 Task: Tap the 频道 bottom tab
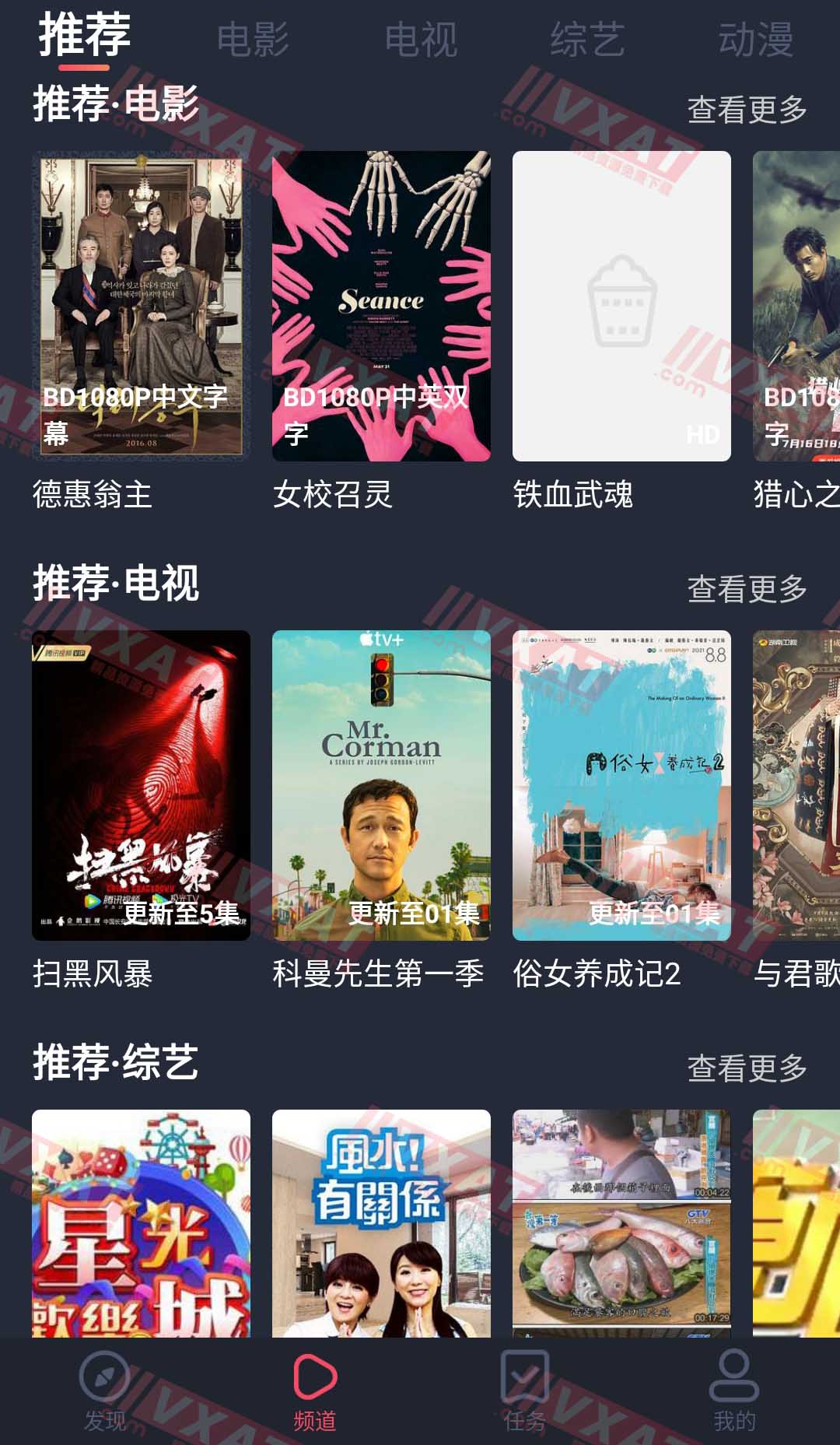pyautogui.click(x=315, y=1391)
